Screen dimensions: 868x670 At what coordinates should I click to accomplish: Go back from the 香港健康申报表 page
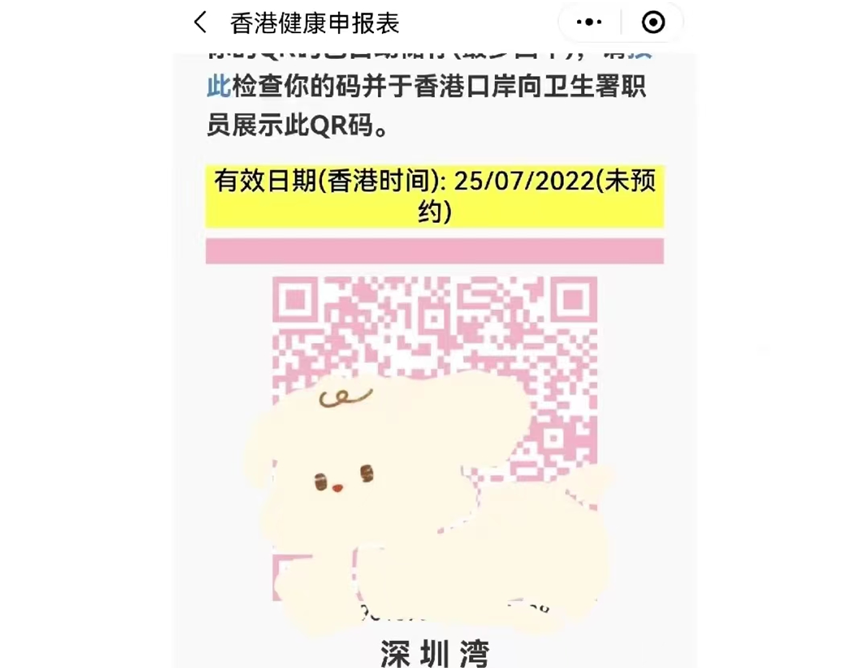[201, 22]
